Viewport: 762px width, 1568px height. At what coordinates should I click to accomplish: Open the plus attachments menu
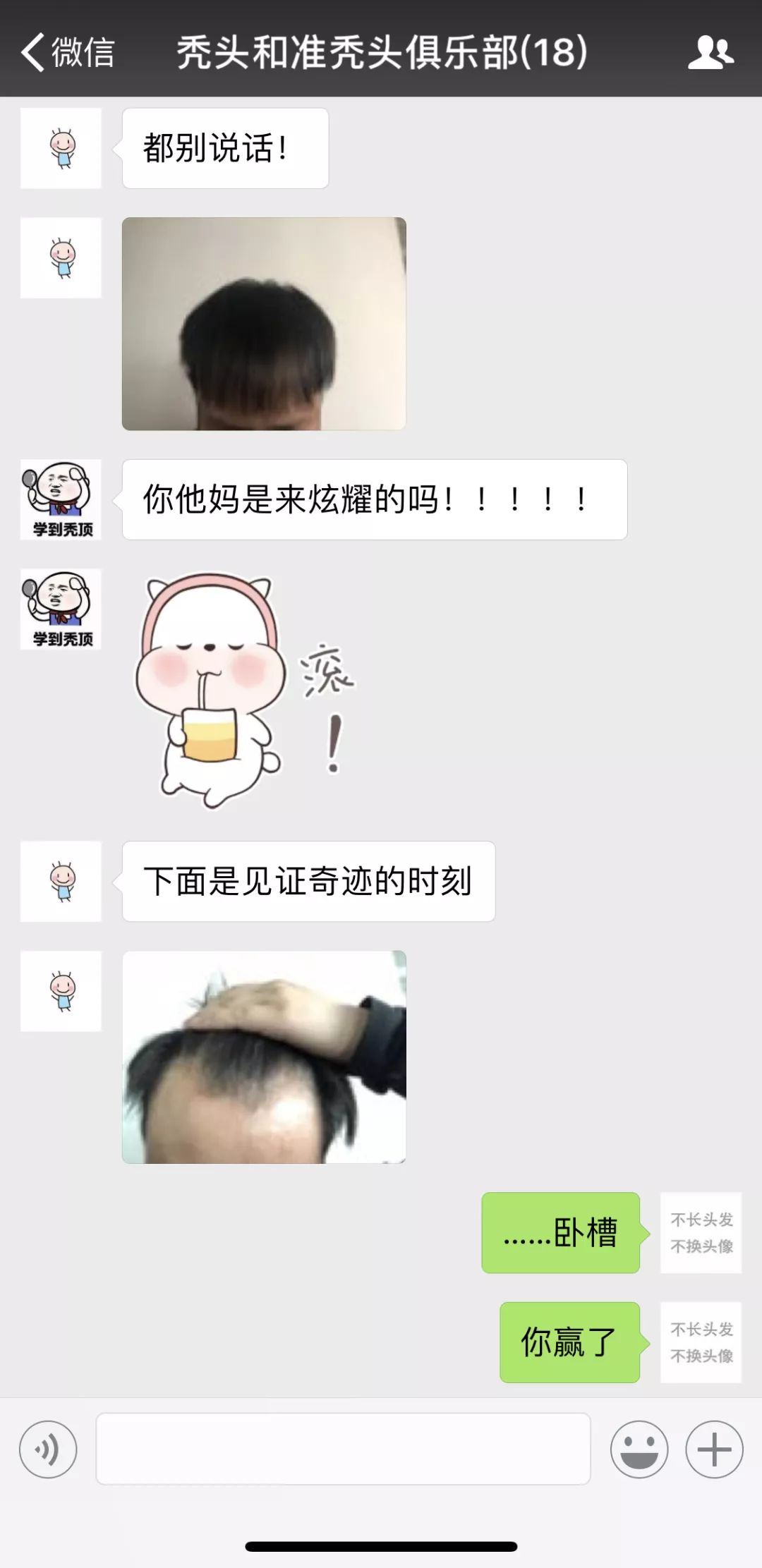[x=714, y=1450]
